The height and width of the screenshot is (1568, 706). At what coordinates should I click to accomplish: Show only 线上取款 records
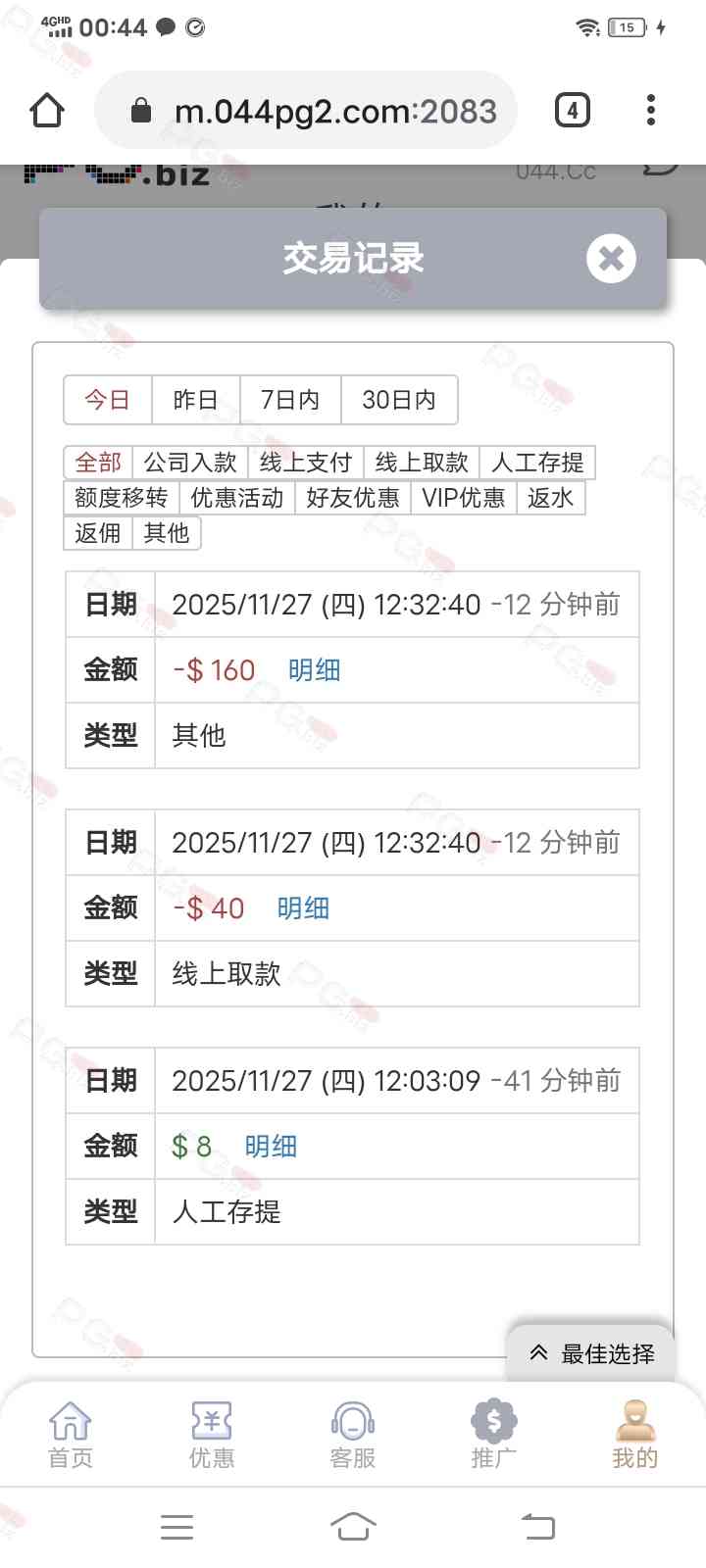pos(422,463)
